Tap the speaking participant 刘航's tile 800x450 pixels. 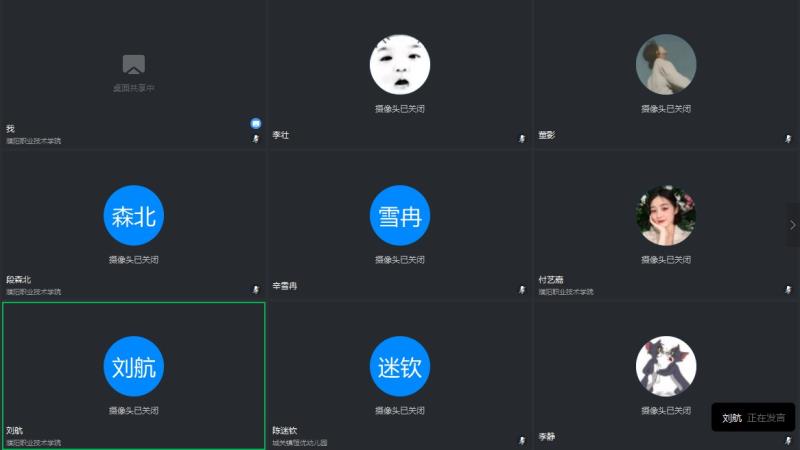[133, 375]
